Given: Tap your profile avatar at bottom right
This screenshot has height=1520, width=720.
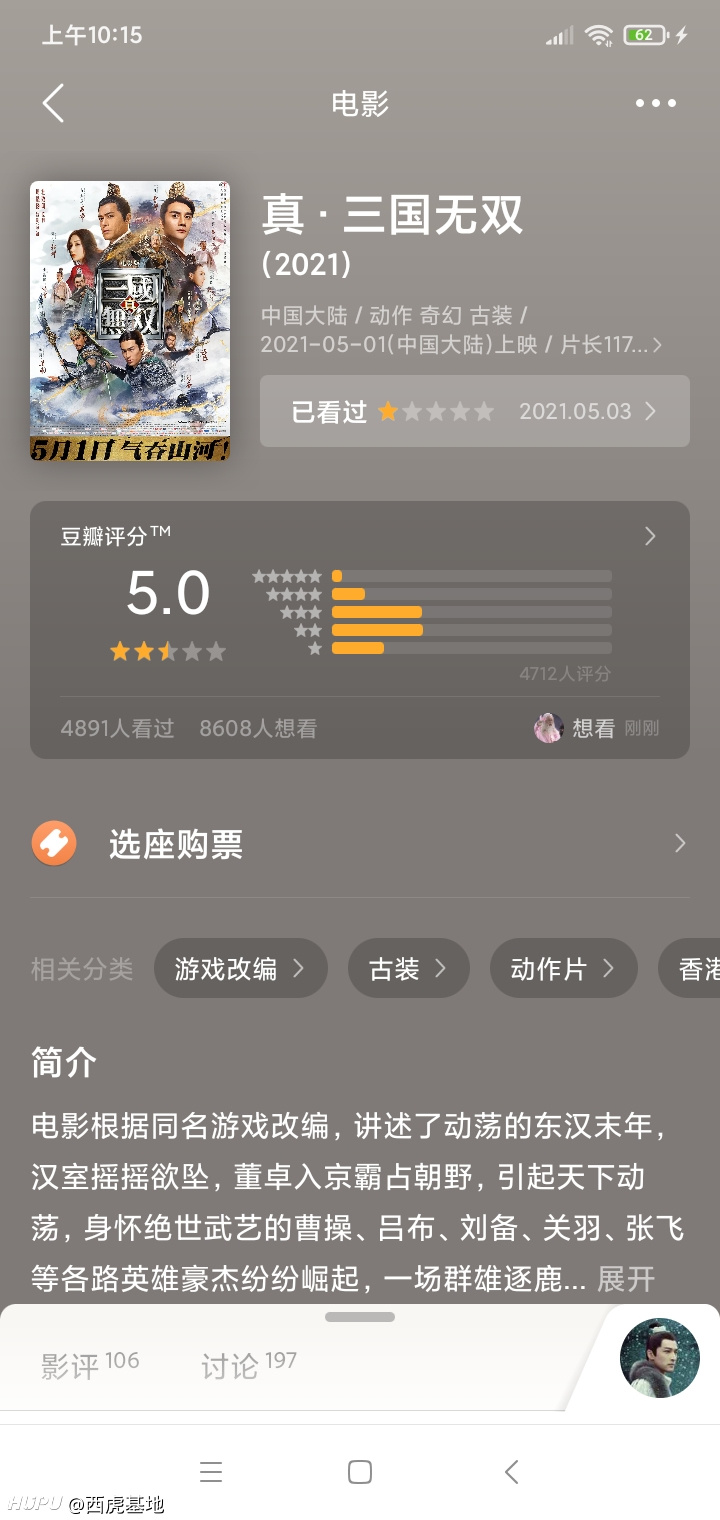Looking at the screenshot, I should [x=658, y=1358].
